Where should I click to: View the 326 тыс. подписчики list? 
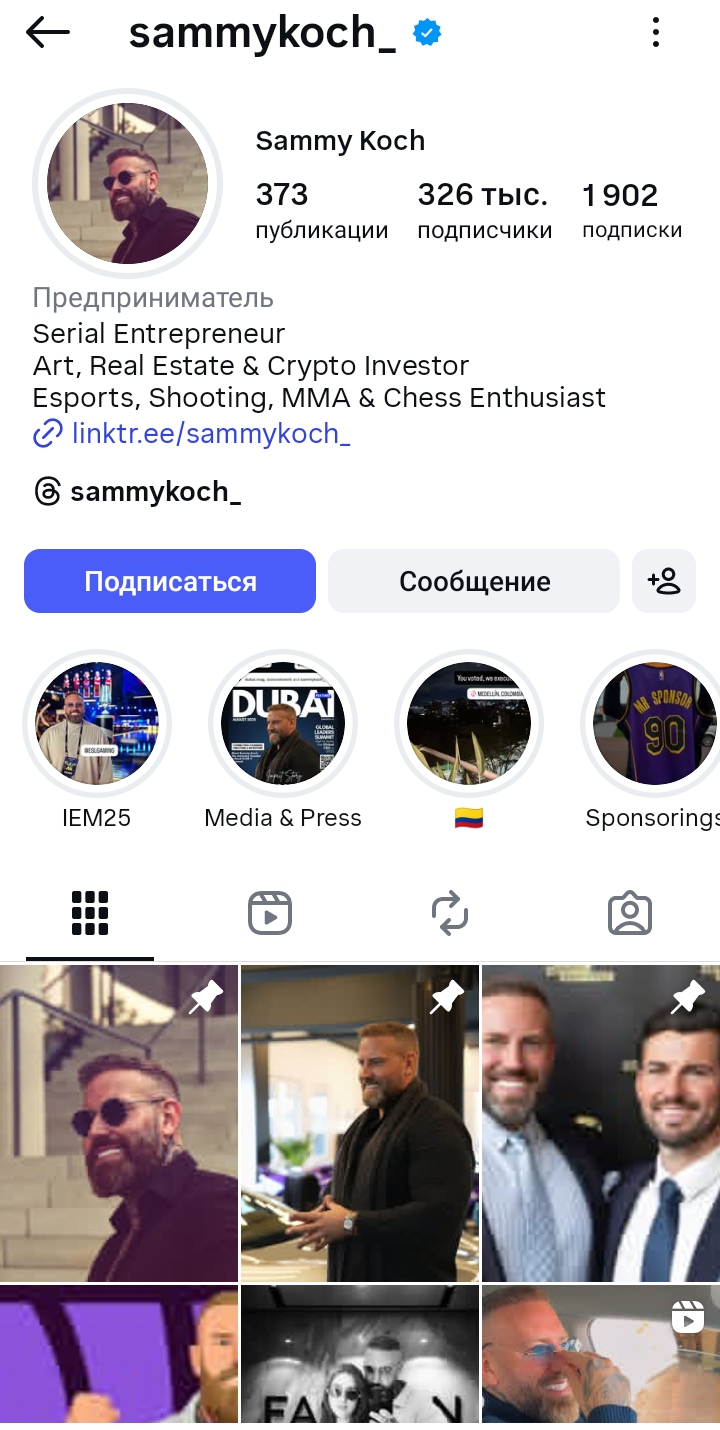click(x=484, y=210)
